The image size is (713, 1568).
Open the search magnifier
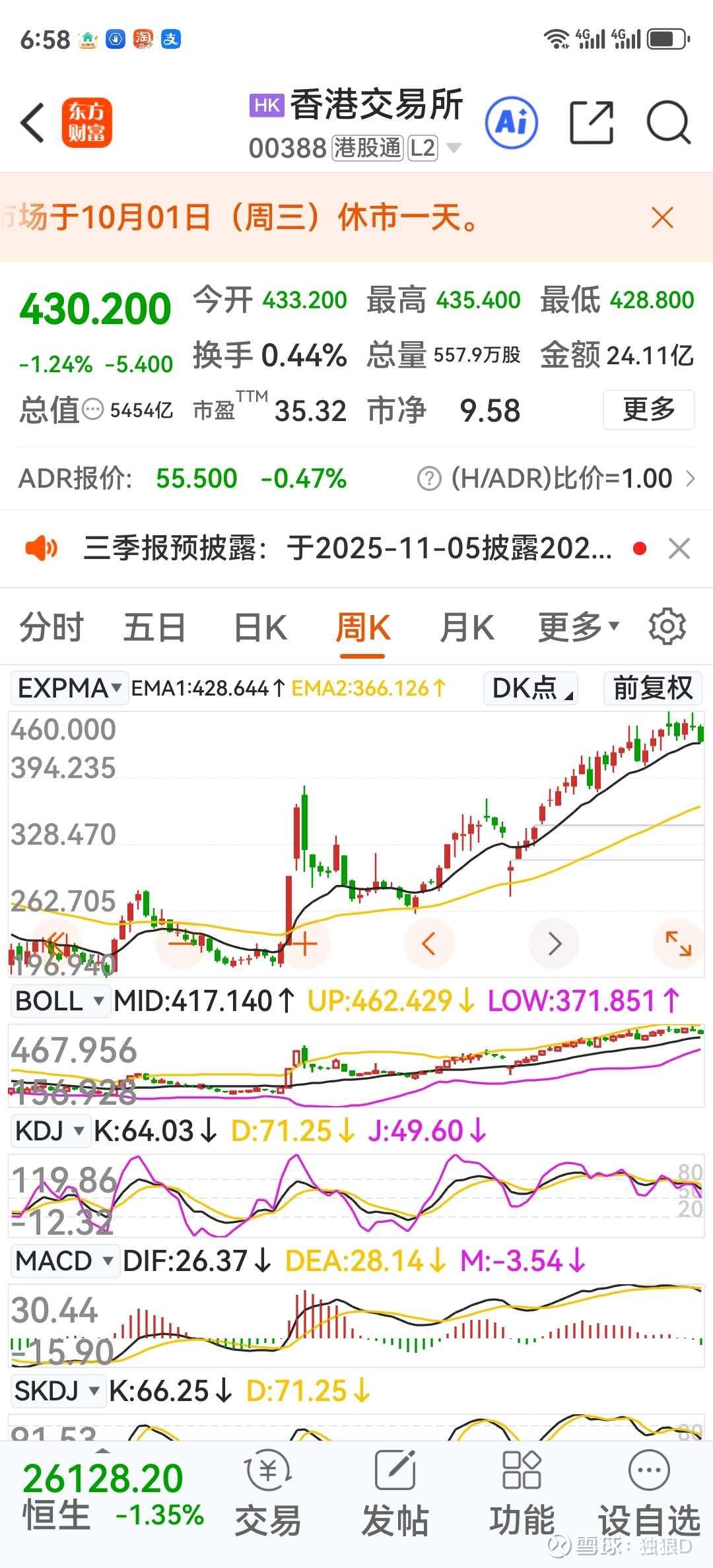[668, 122]
